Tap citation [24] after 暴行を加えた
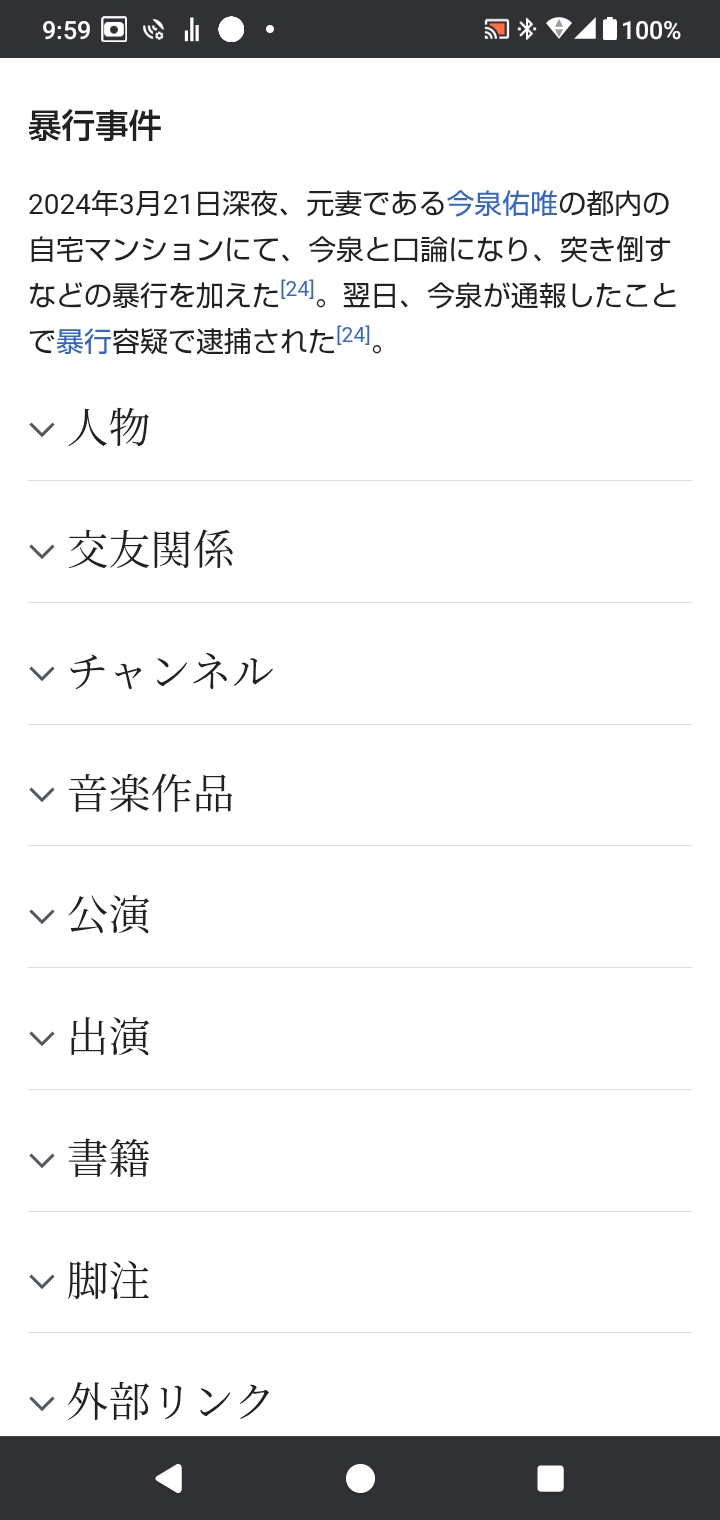 click(297, 290)
